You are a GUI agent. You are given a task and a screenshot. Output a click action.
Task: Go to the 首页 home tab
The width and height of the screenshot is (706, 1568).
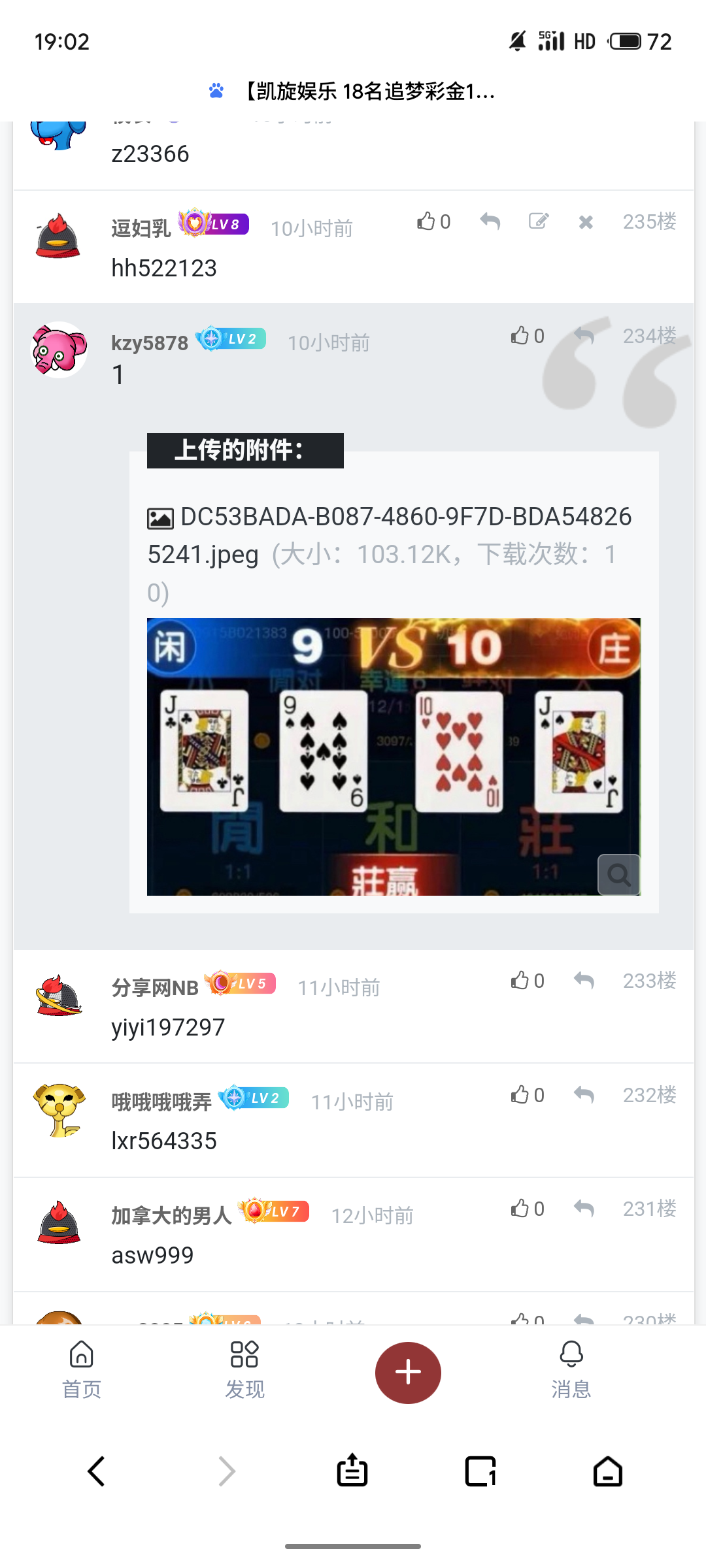[82, 1369]
